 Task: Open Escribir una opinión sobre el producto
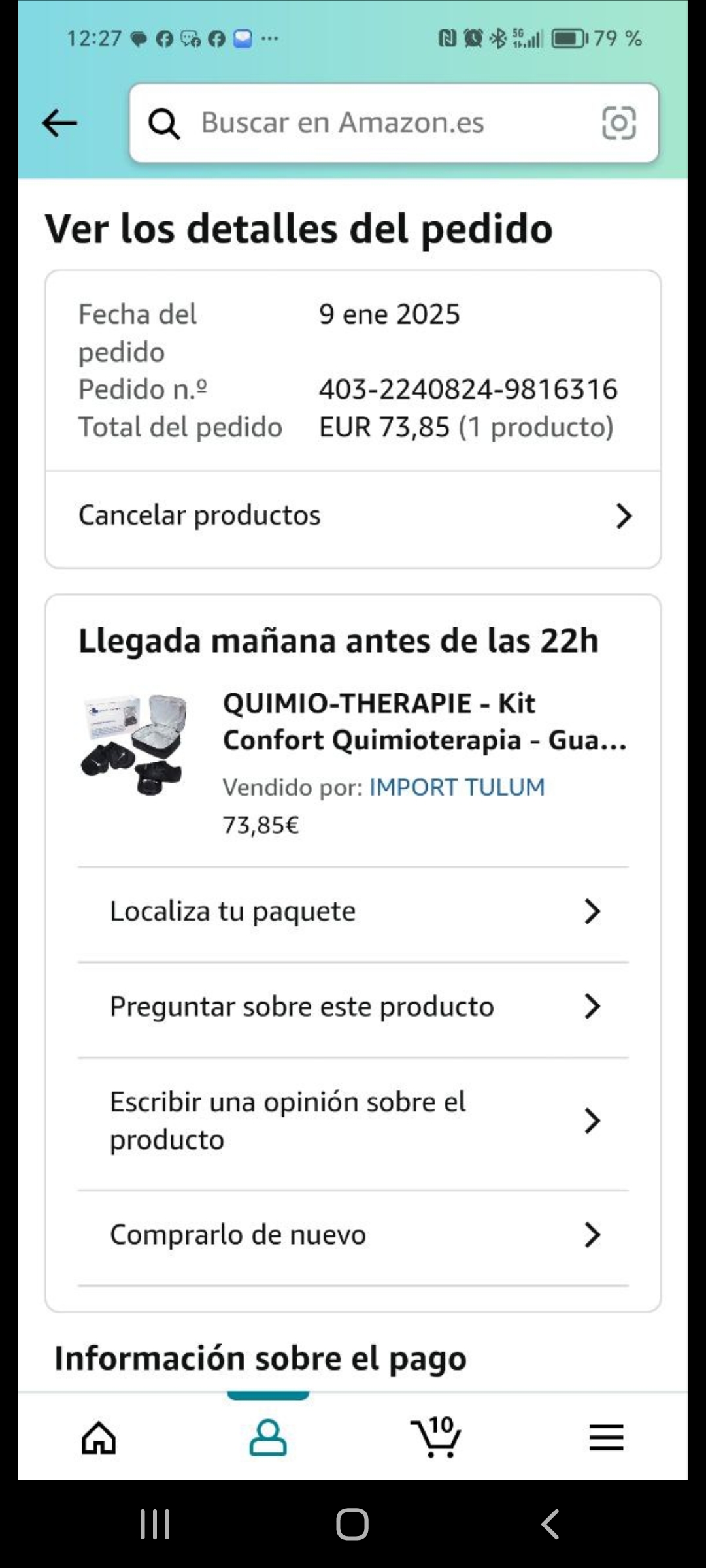(353, 1121)
